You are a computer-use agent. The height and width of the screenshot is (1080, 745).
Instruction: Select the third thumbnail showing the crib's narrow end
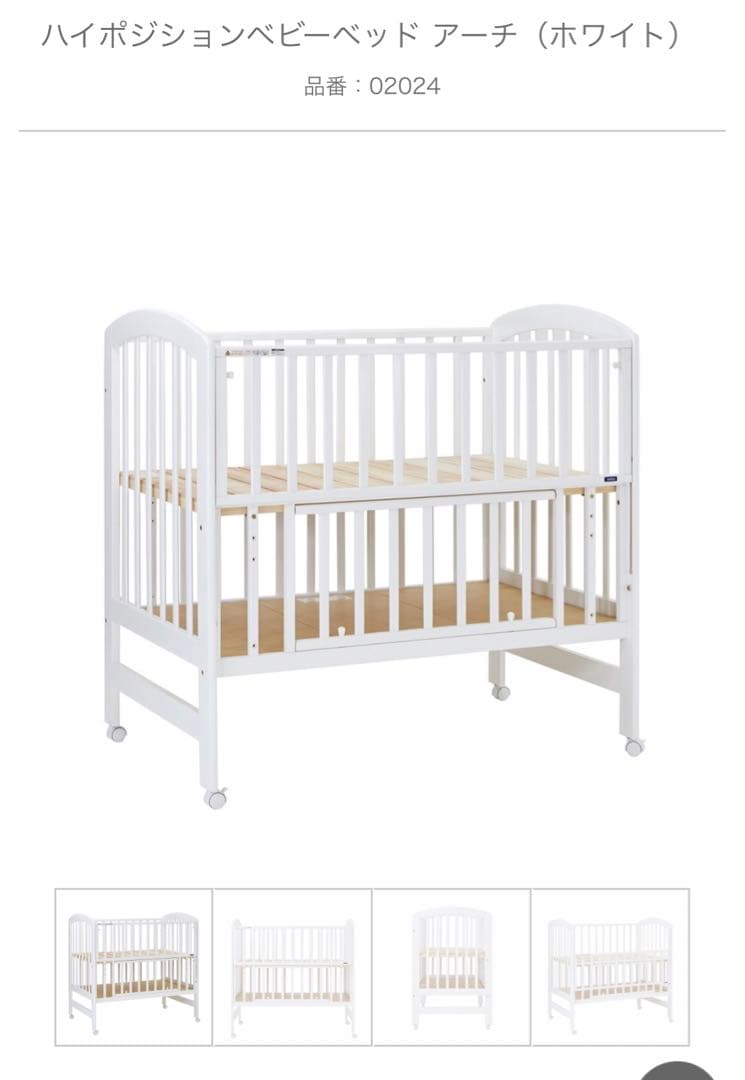[x=451, y=966]
